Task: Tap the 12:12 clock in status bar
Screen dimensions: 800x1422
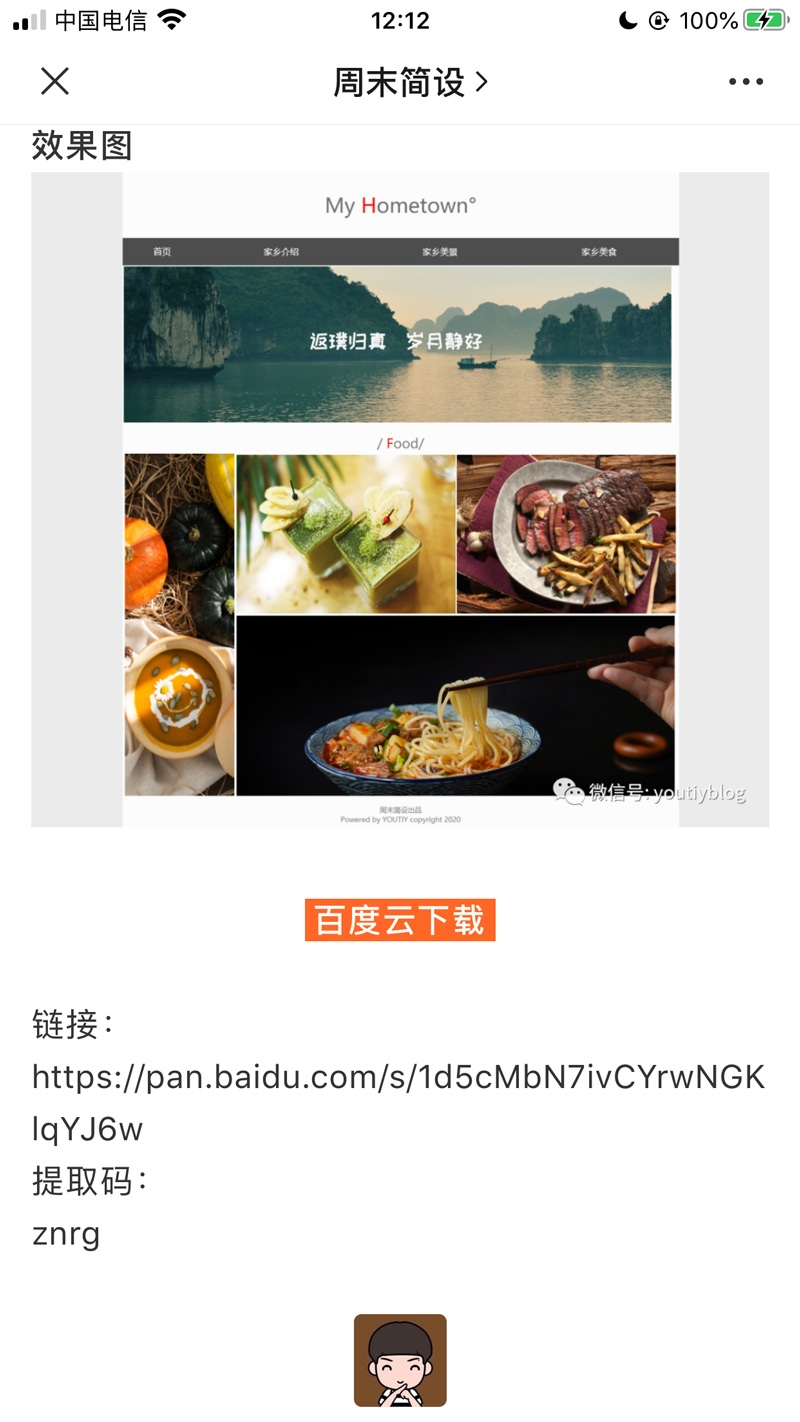Action: coord(400,18)
